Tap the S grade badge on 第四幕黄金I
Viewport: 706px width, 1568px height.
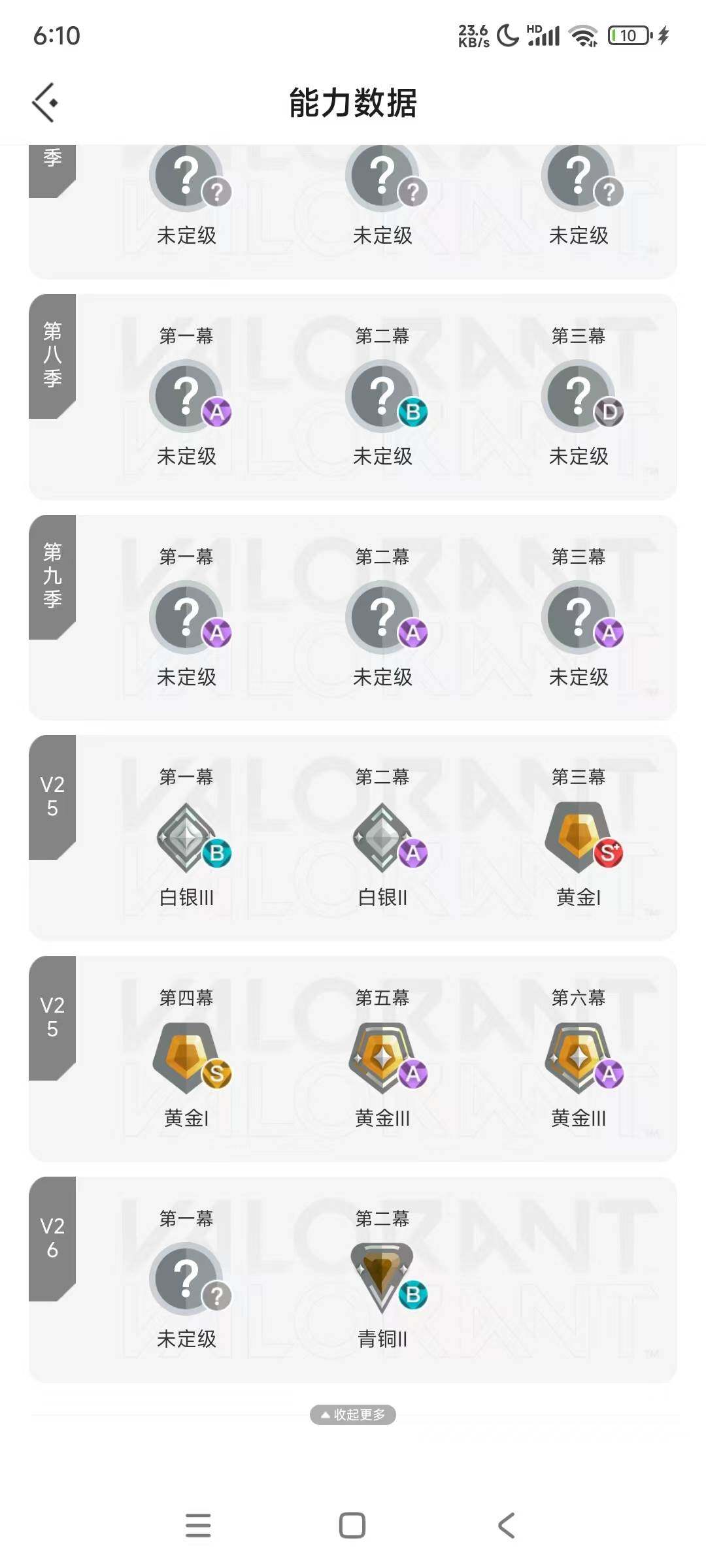click(x=216, y=1074)
